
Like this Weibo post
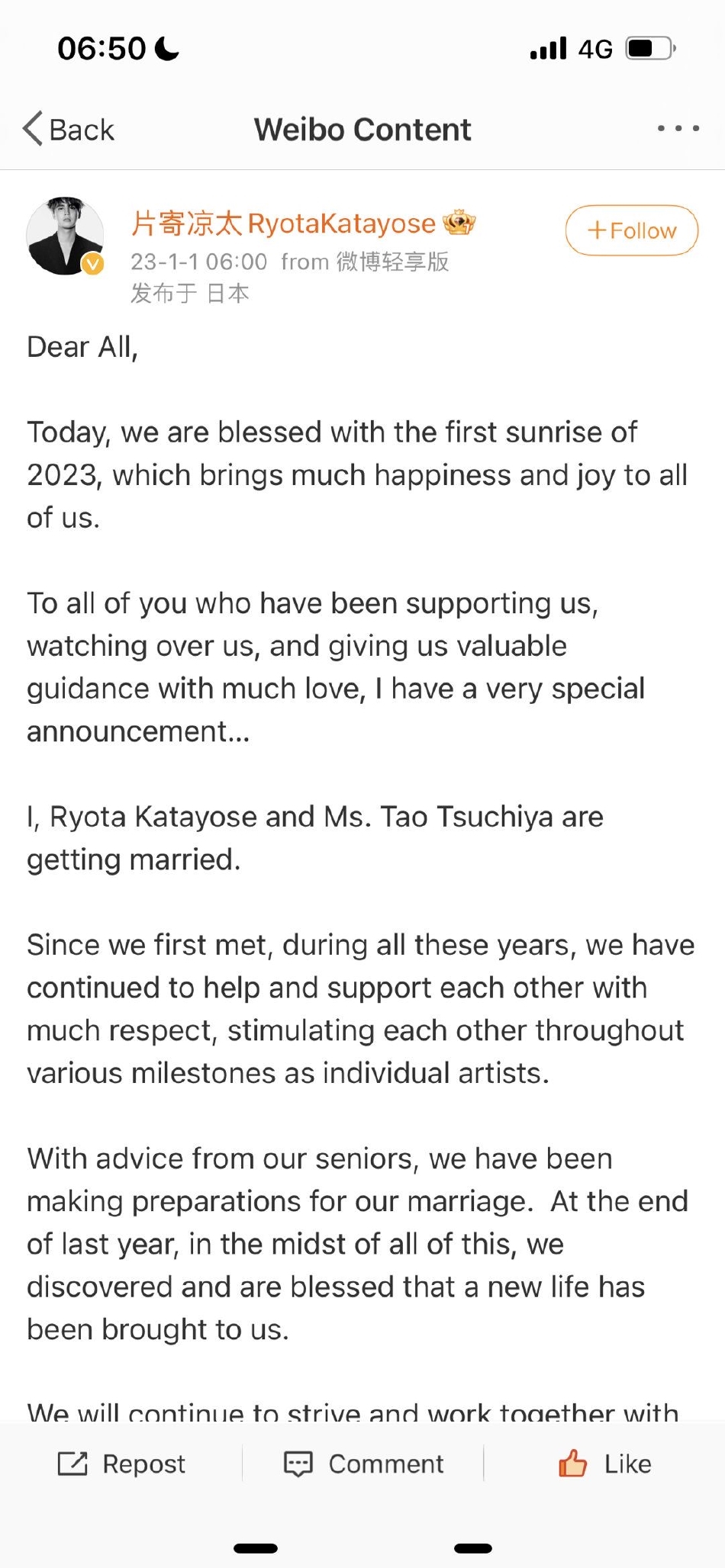point(604,1464)
